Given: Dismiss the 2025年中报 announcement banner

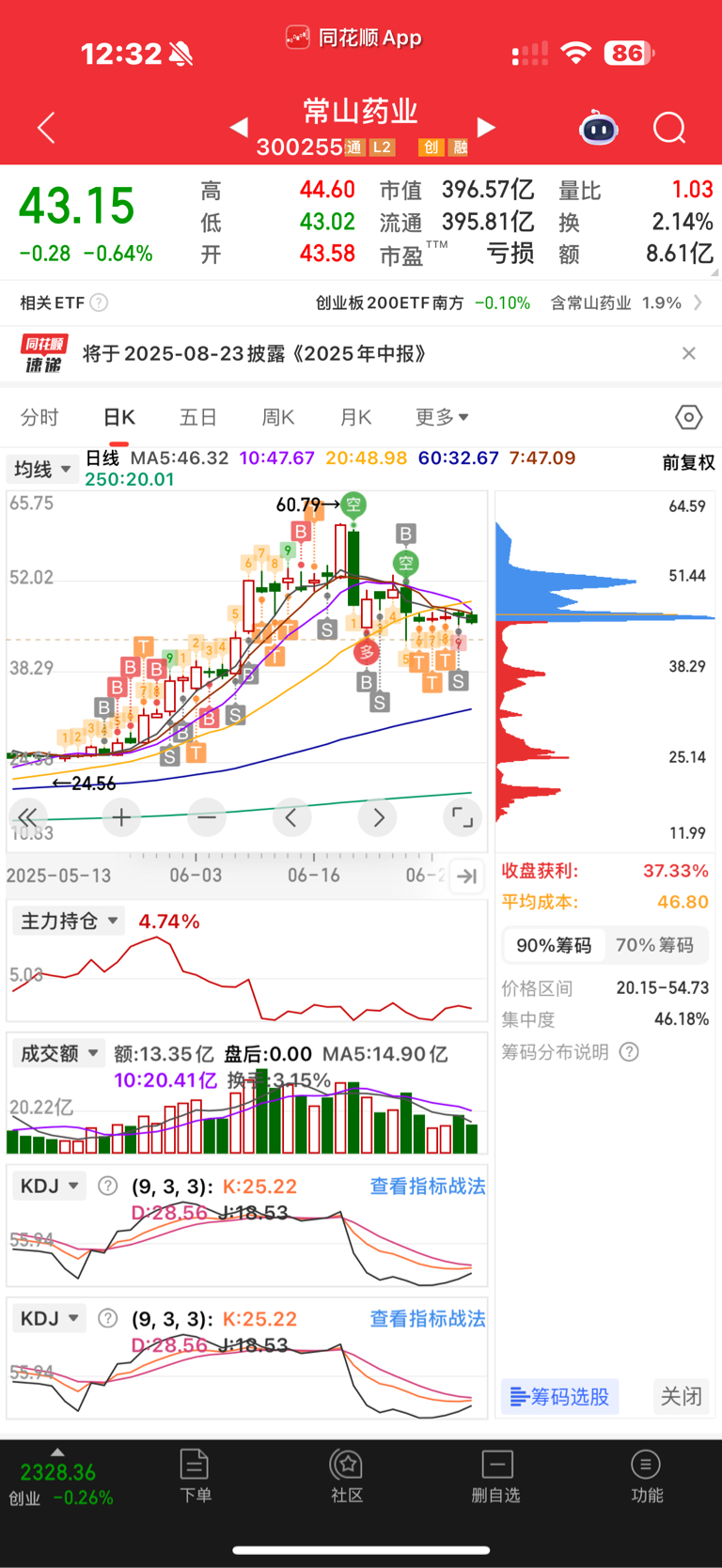Looking at the screenshot, I should (689, 353).
